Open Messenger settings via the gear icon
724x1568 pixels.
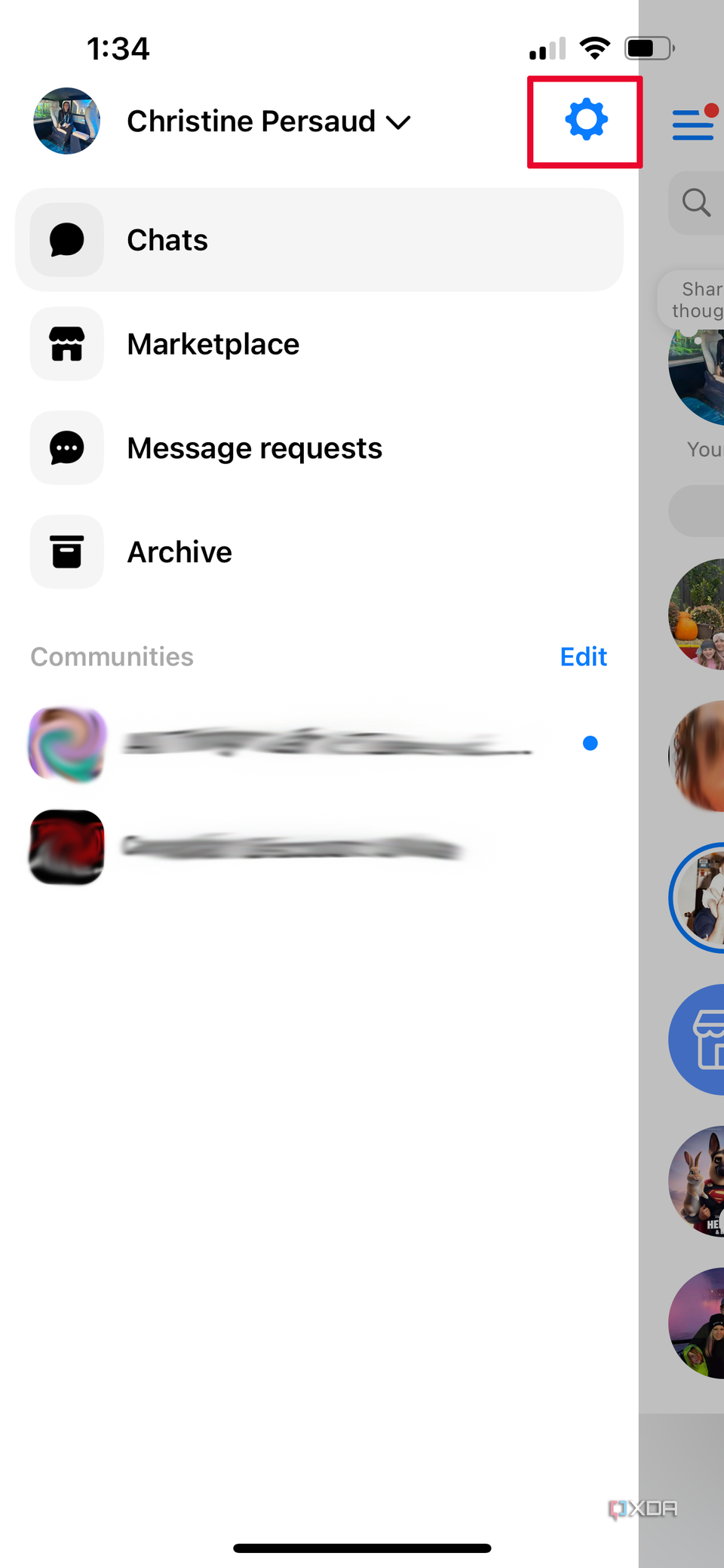(x=585, y=119)
